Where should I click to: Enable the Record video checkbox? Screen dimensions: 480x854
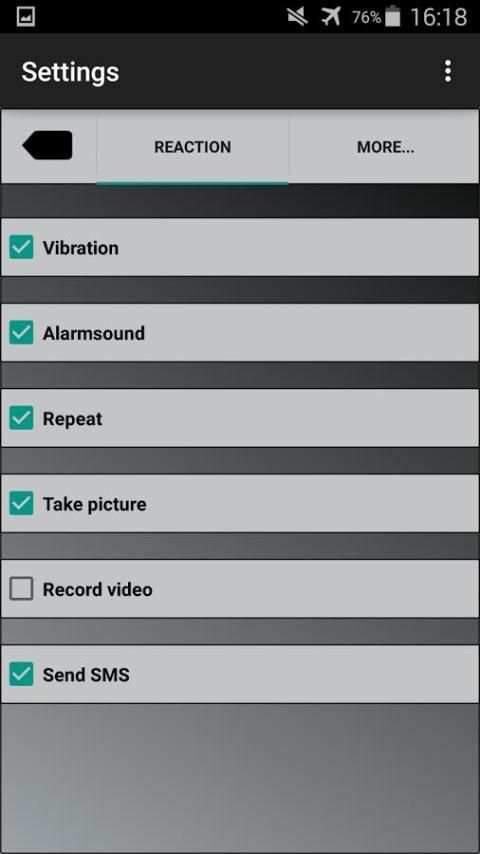pyautogui.click(x=22, y=589)
